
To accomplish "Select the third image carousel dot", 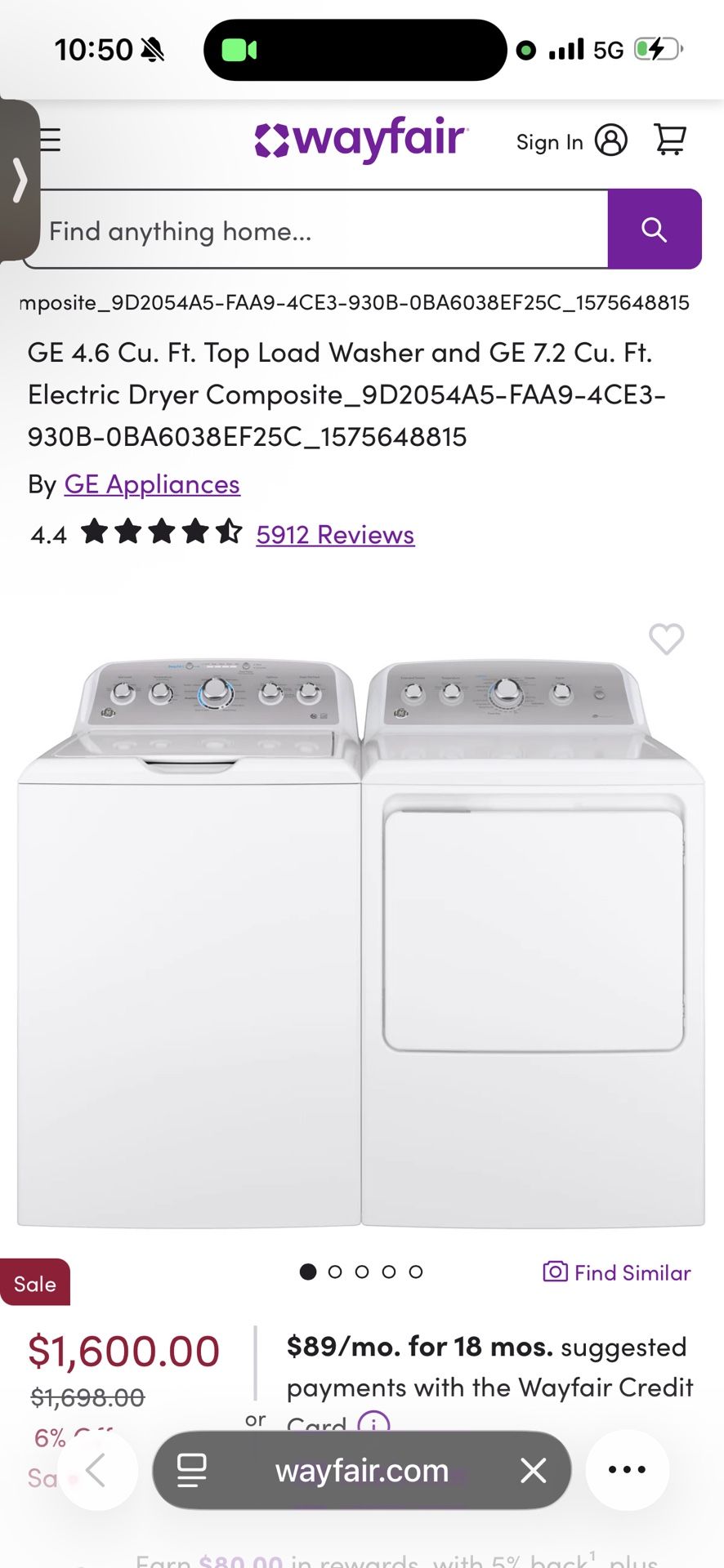I will (x=362, y=1272).
